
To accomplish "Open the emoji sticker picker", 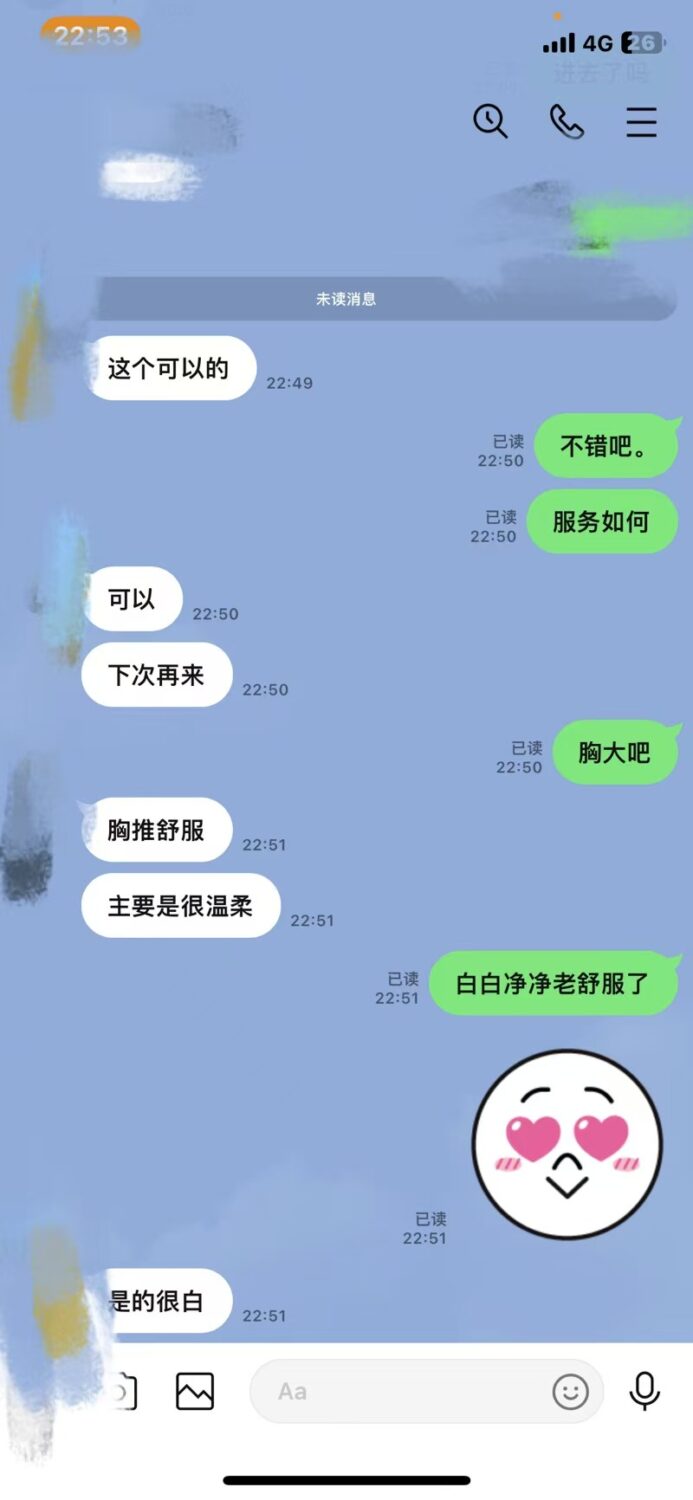I will pyautogui.click(x=571, y=1391).
